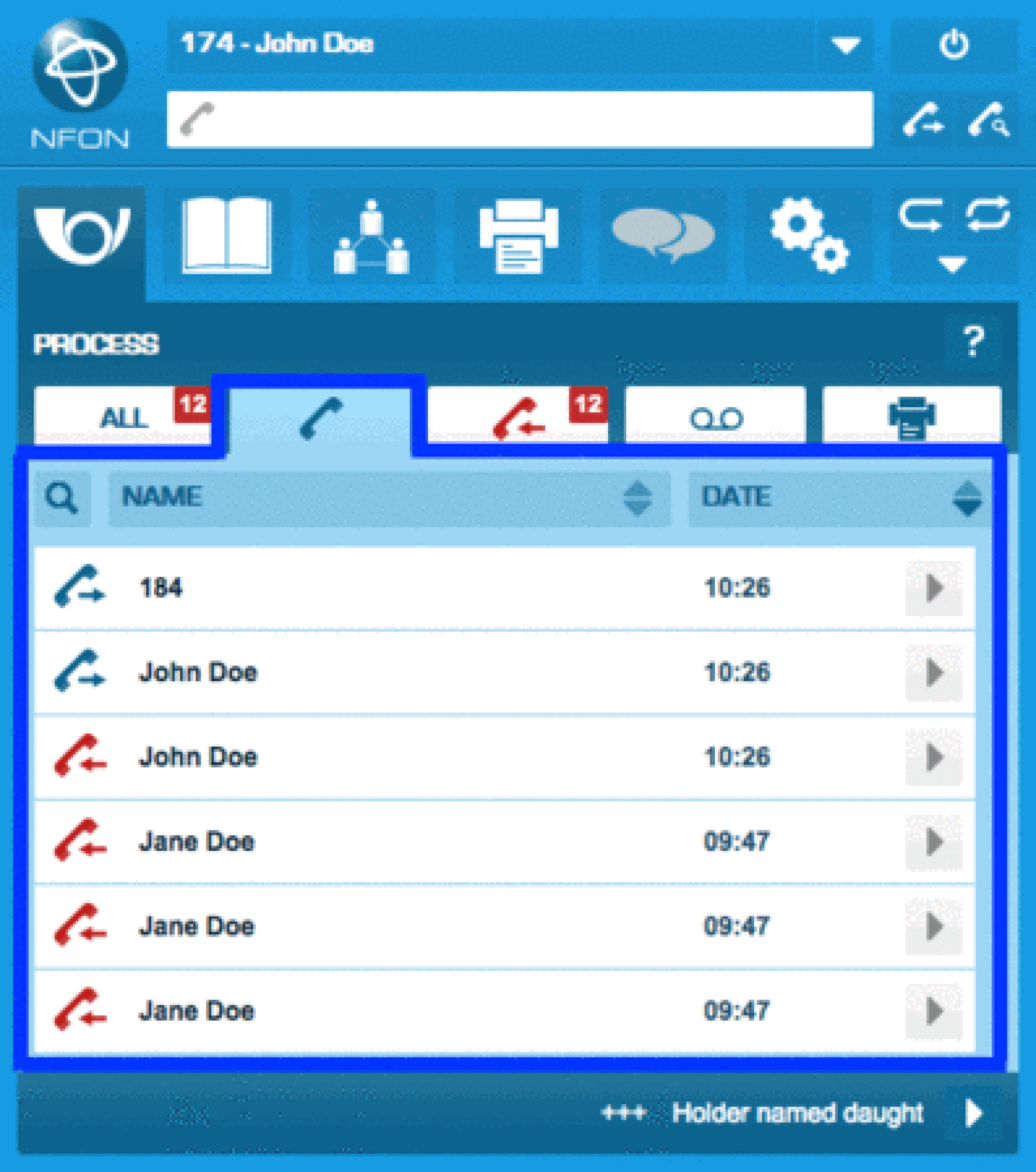Open the 174 - John Doe account dropdown
Screen dimensions: 1036x1172
point(844,45)
